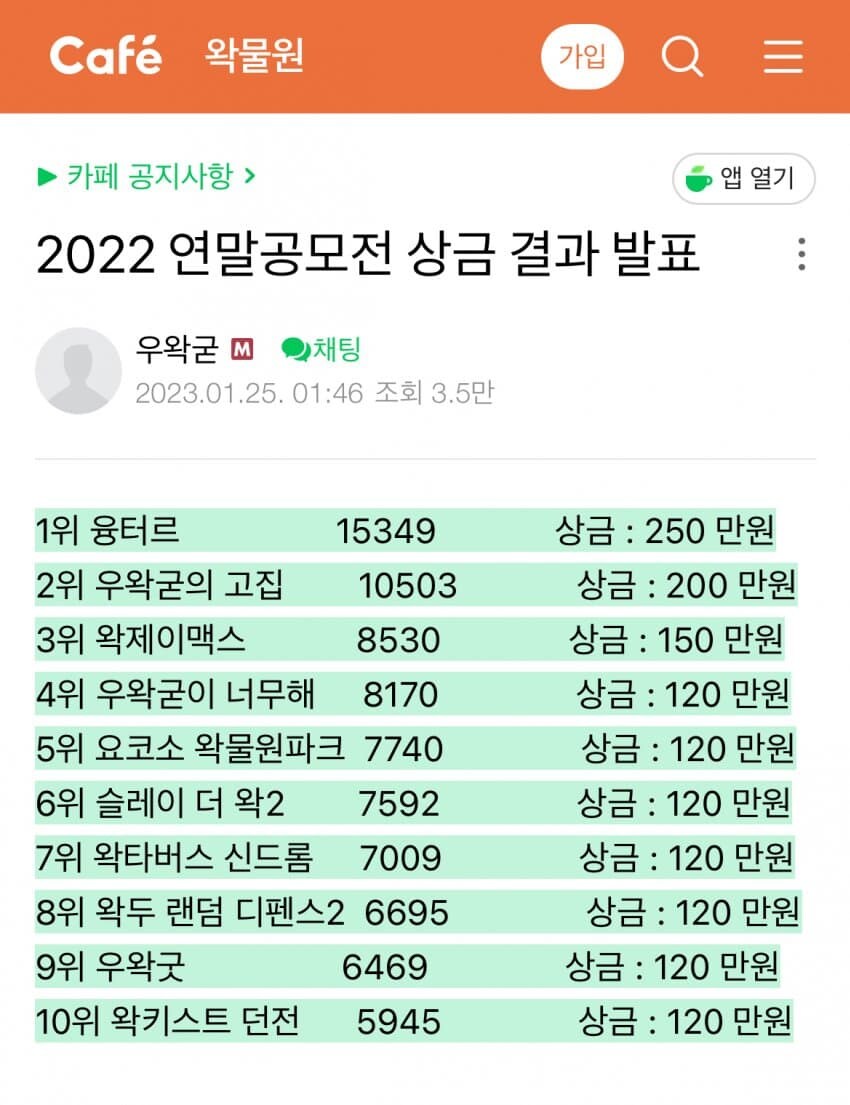This screenshot has width=850, height=1105.
Task: Open the vertical three-dot options icon
Action: (x=801, y=254)
